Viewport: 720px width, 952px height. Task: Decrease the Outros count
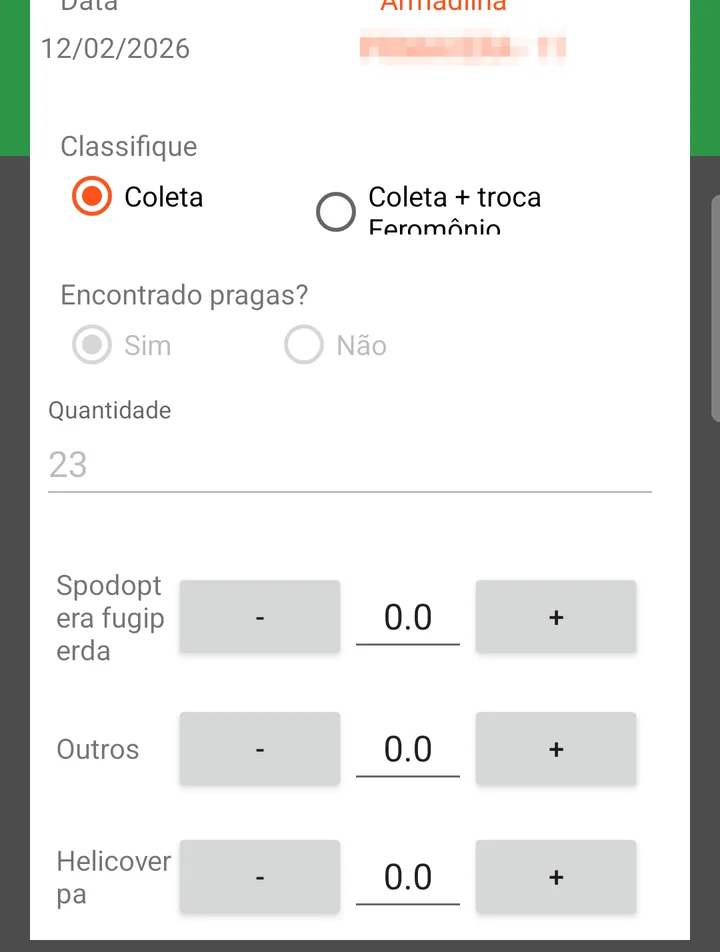point(260,749)
